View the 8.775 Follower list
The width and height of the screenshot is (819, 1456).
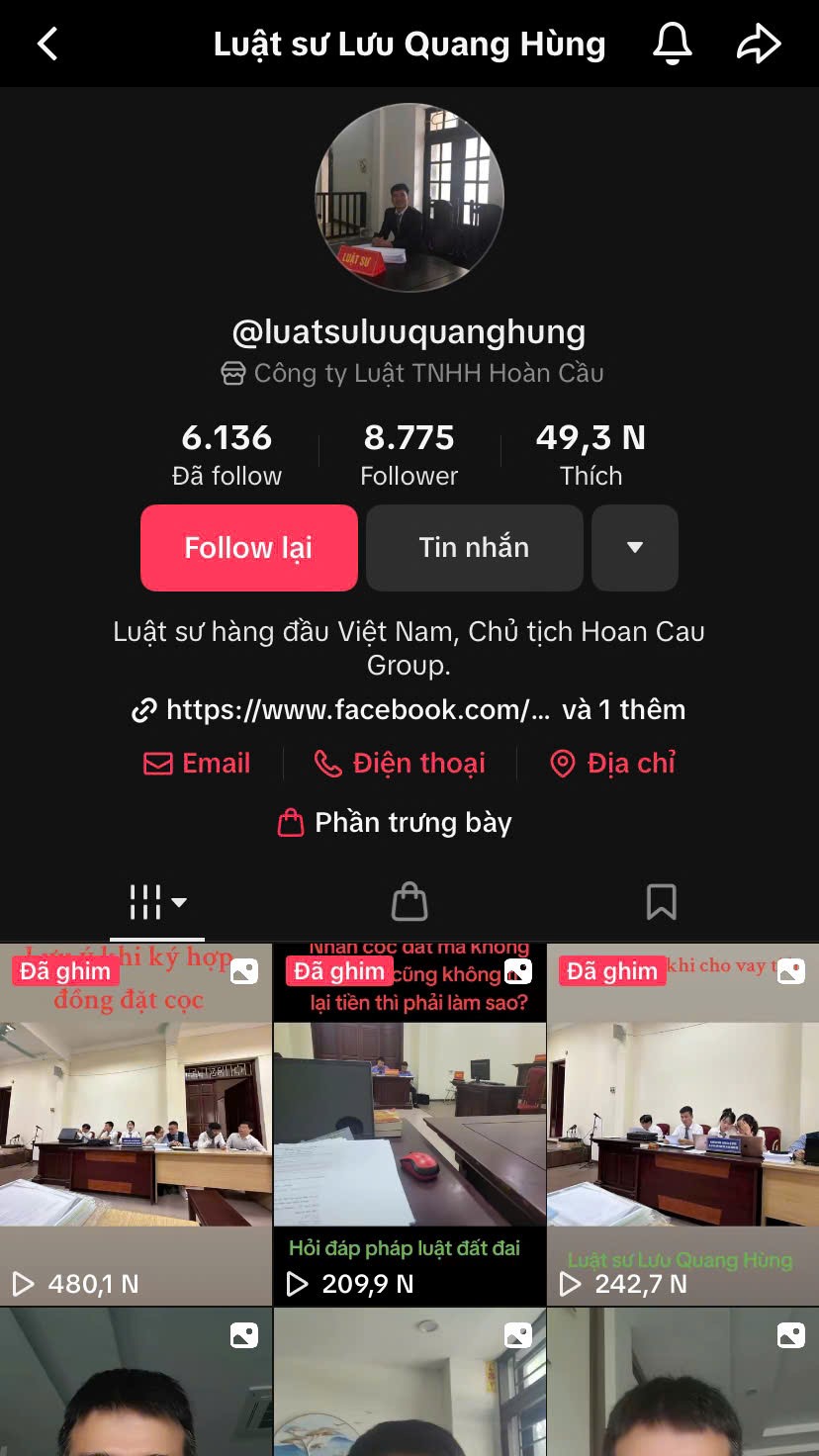click(409, 455)
